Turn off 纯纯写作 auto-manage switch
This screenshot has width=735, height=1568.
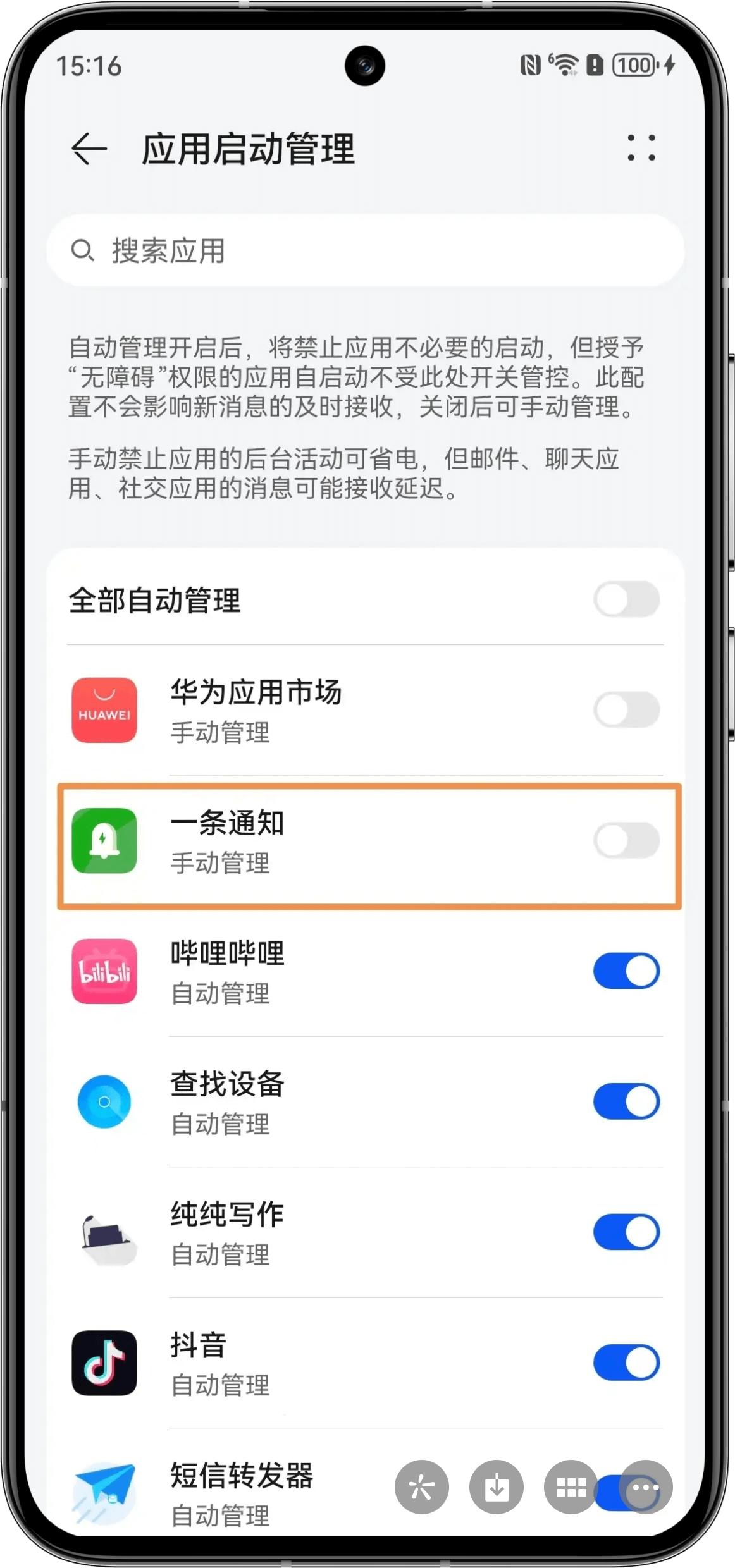626,1232
